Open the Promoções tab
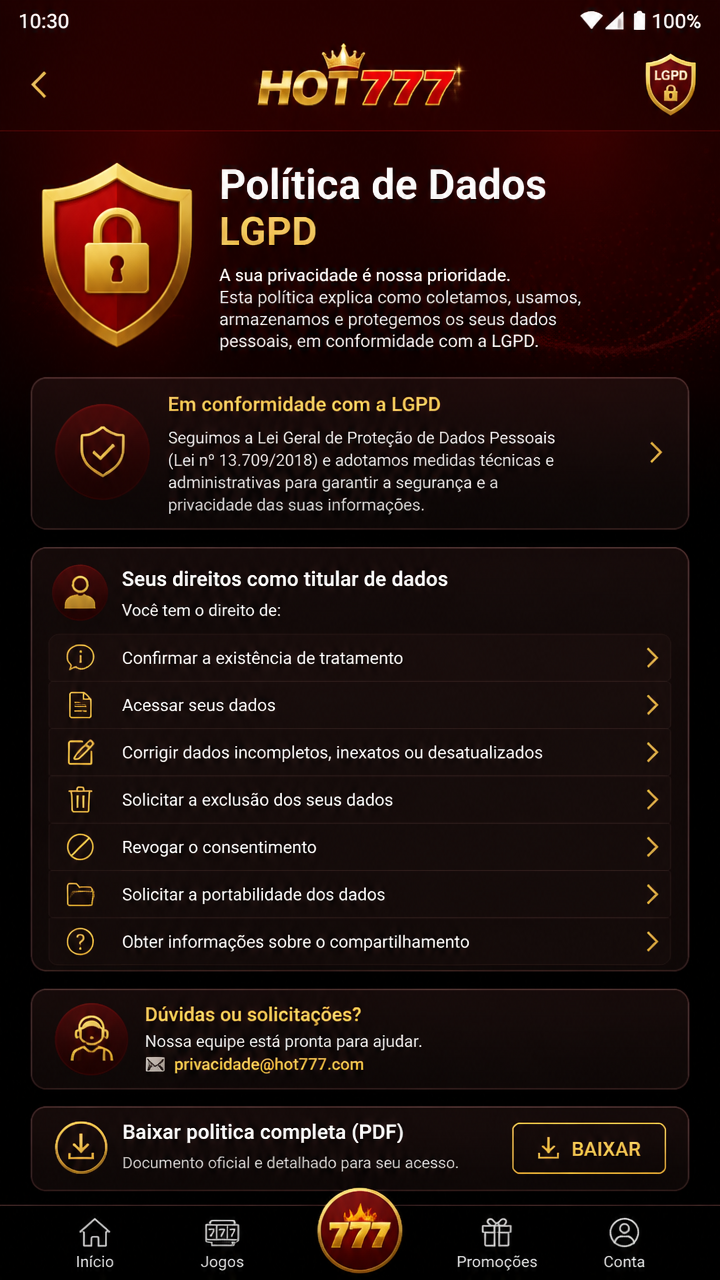Image resolution: width=720 pixels, height=1280 pixels. point(497,1243)
